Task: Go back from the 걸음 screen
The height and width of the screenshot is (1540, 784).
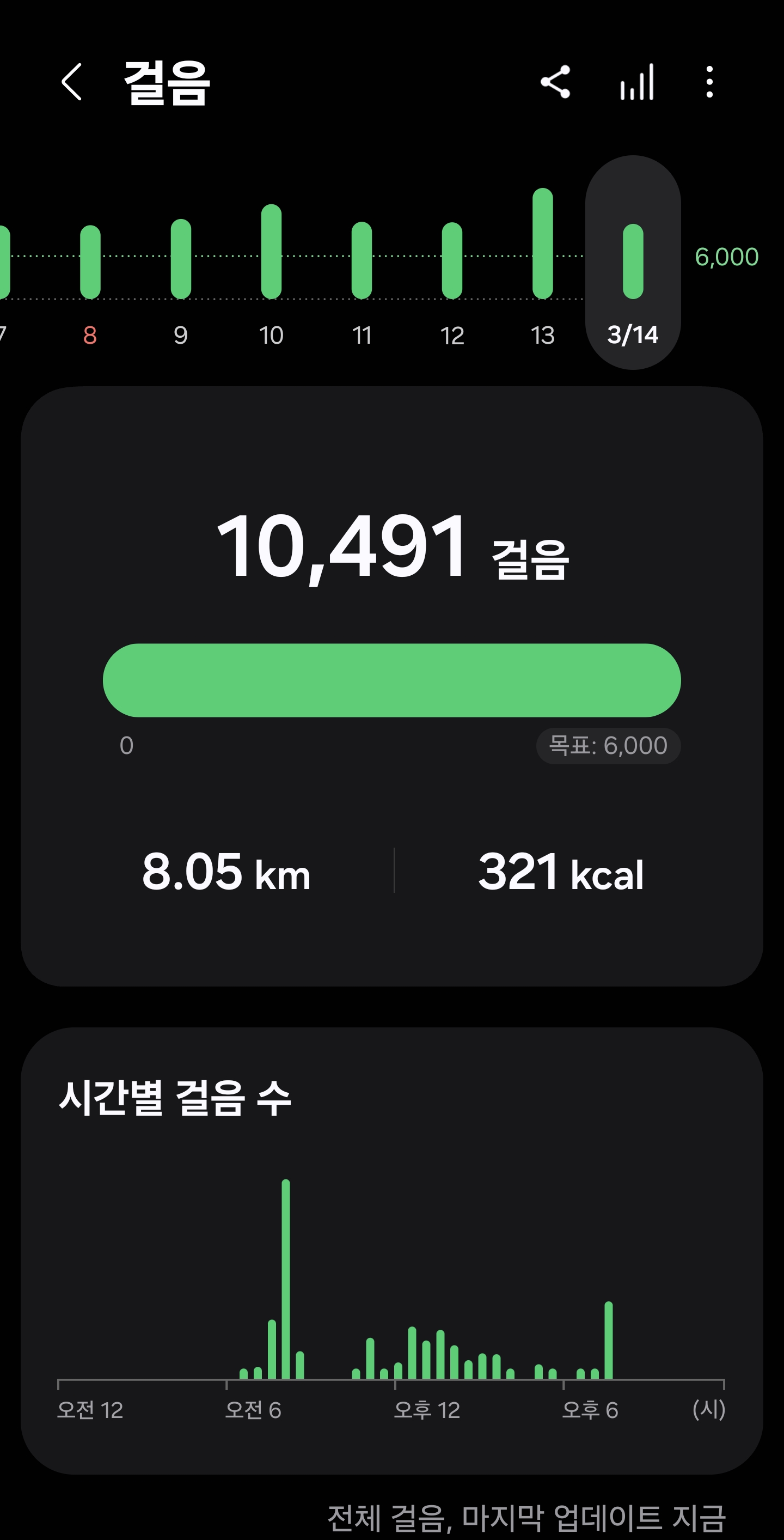Action: 72,82
